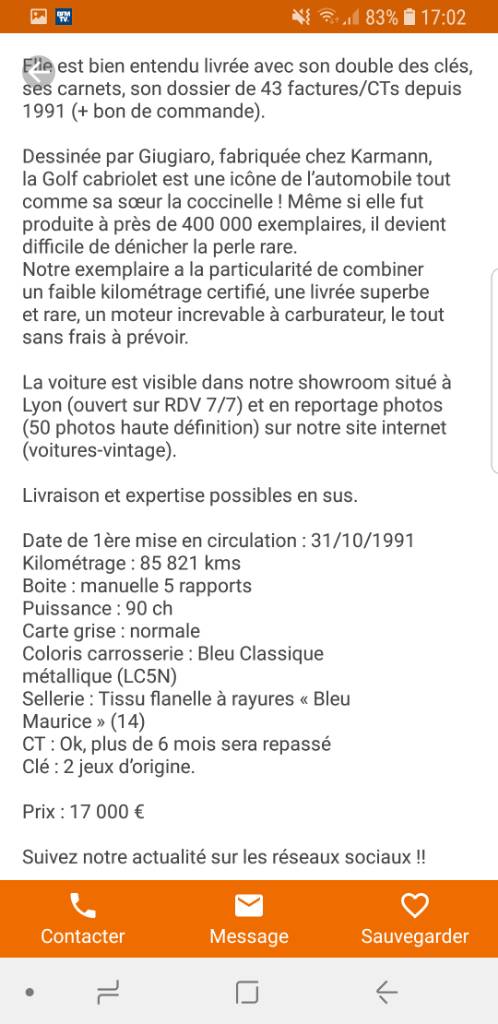Tap Contacter to call the seller
Viewport: 498px width, 1024px height.
pos(83,919)
